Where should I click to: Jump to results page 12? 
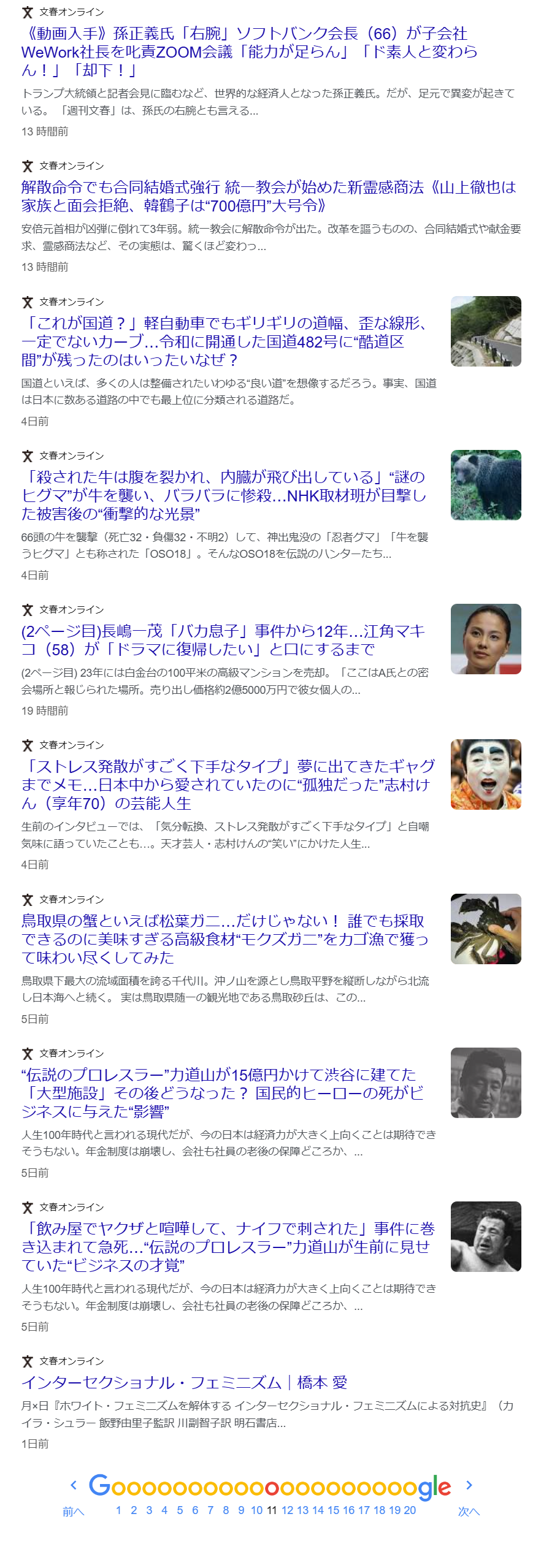pyautogui.click(x=287, y=1510)
